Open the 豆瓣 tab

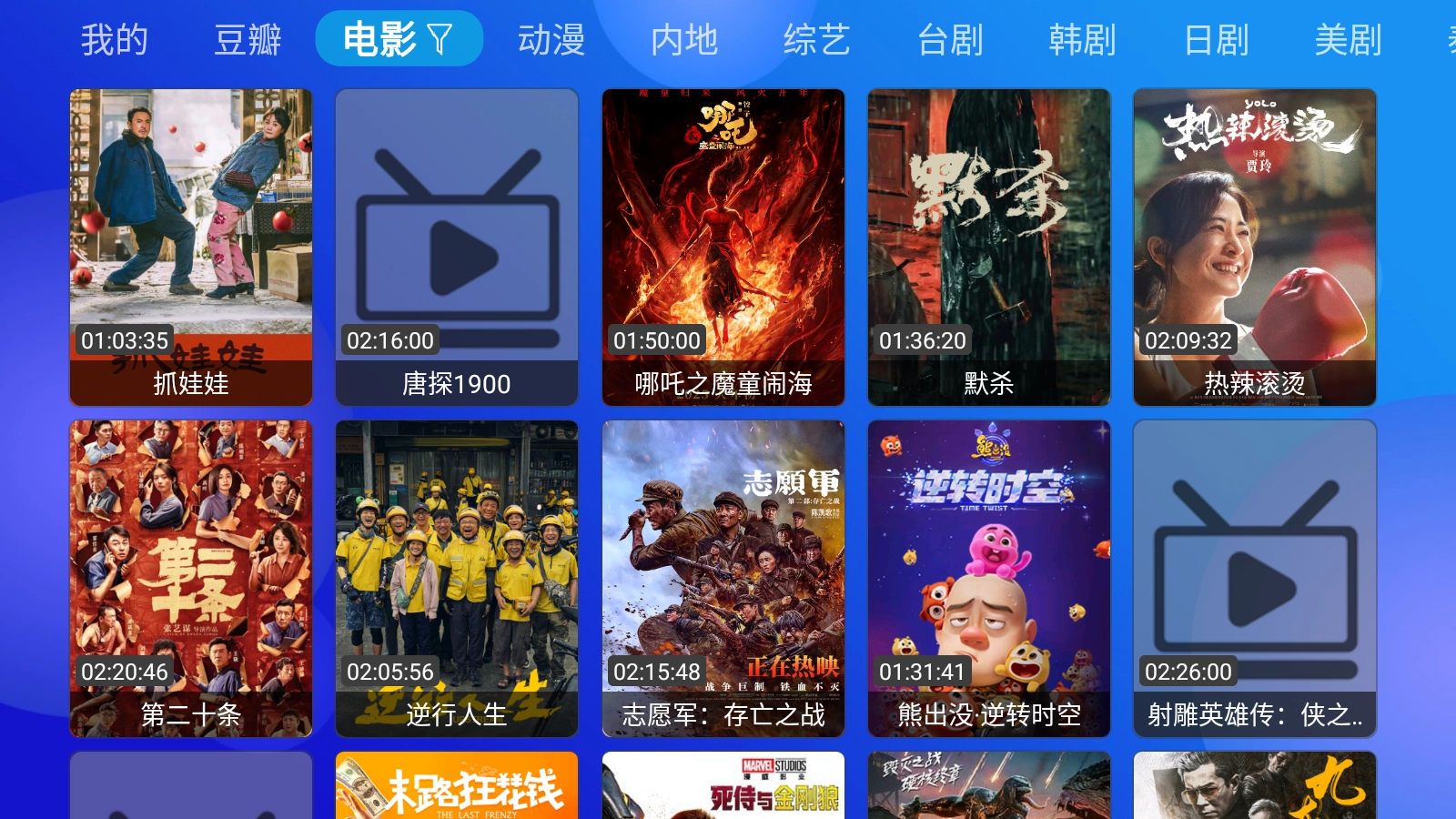tap(248, 40)
